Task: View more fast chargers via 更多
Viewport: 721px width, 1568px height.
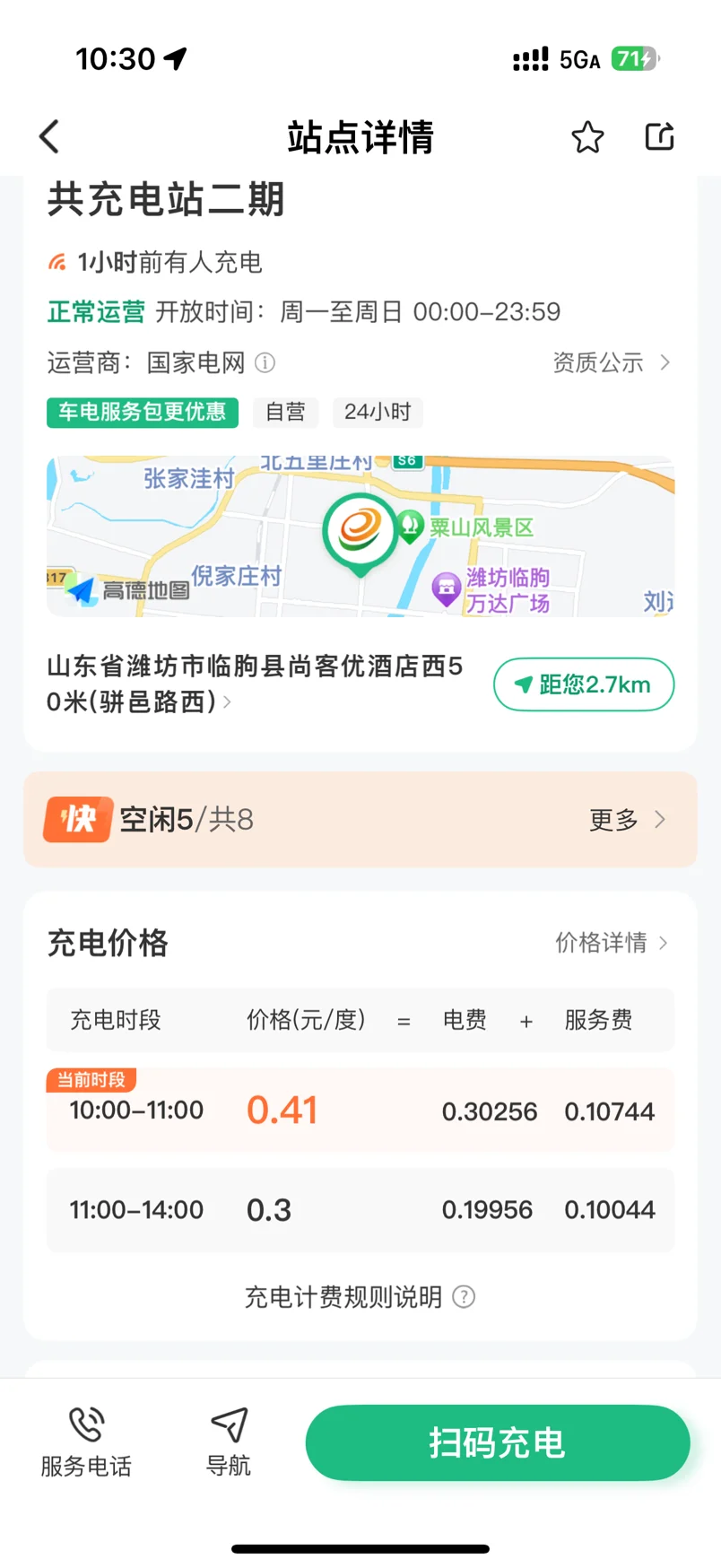Action: tap(627, 819)
